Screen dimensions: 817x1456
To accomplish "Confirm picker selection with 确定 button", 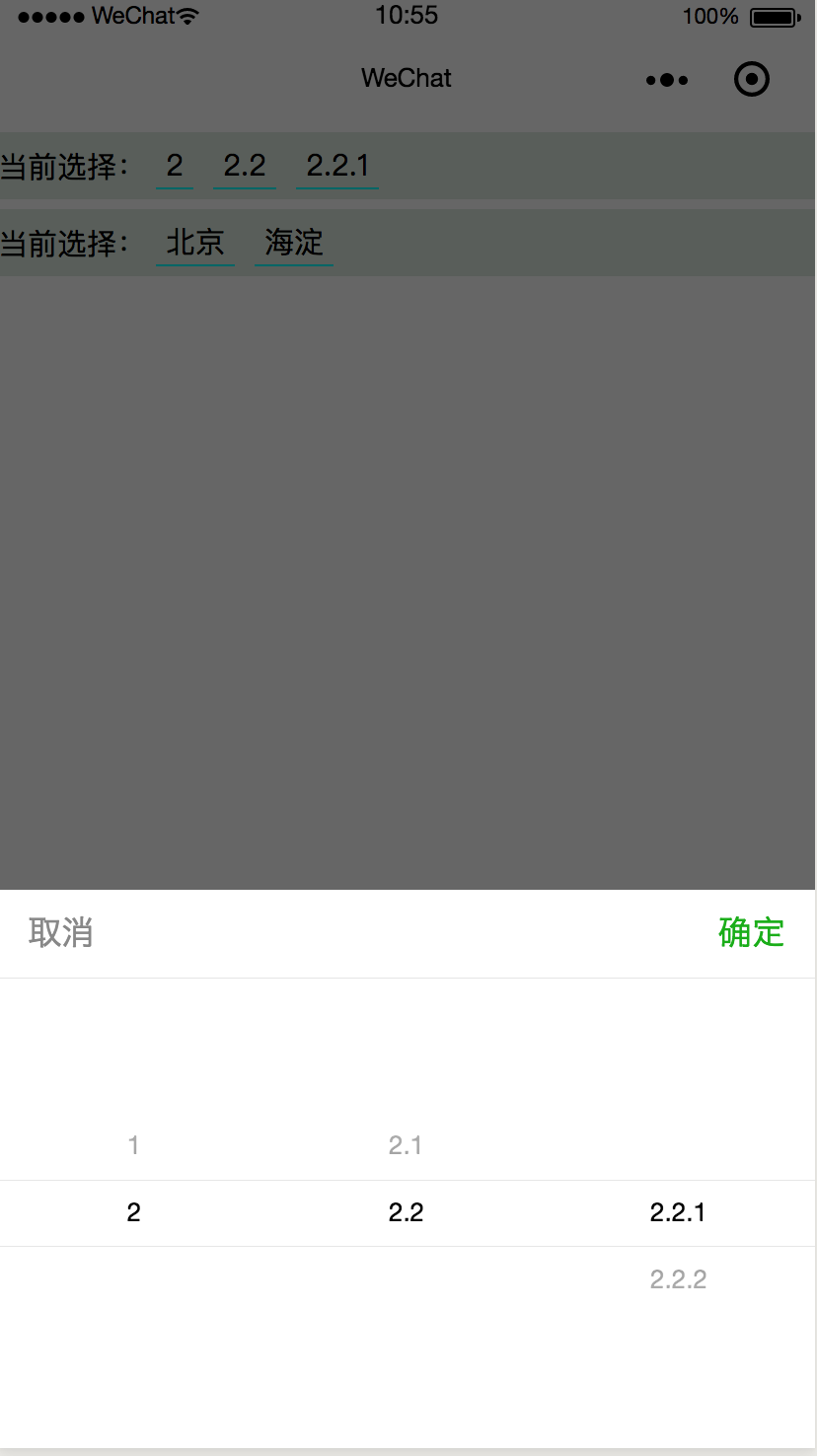I will [751, 932].
